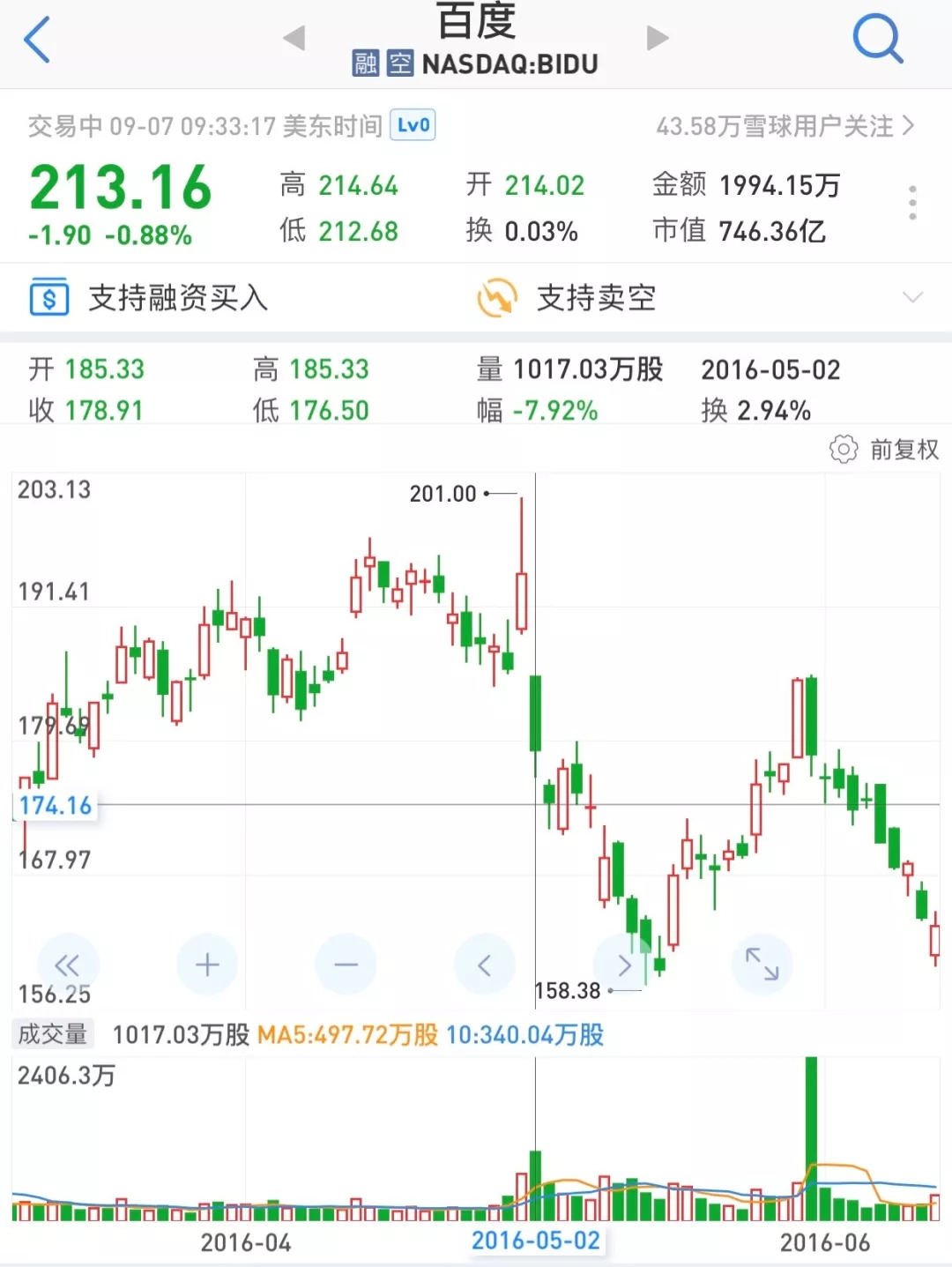Open the Lv0 quote level badge
The height and width of the screenshot is (1267, 952).
click(413, 125)
